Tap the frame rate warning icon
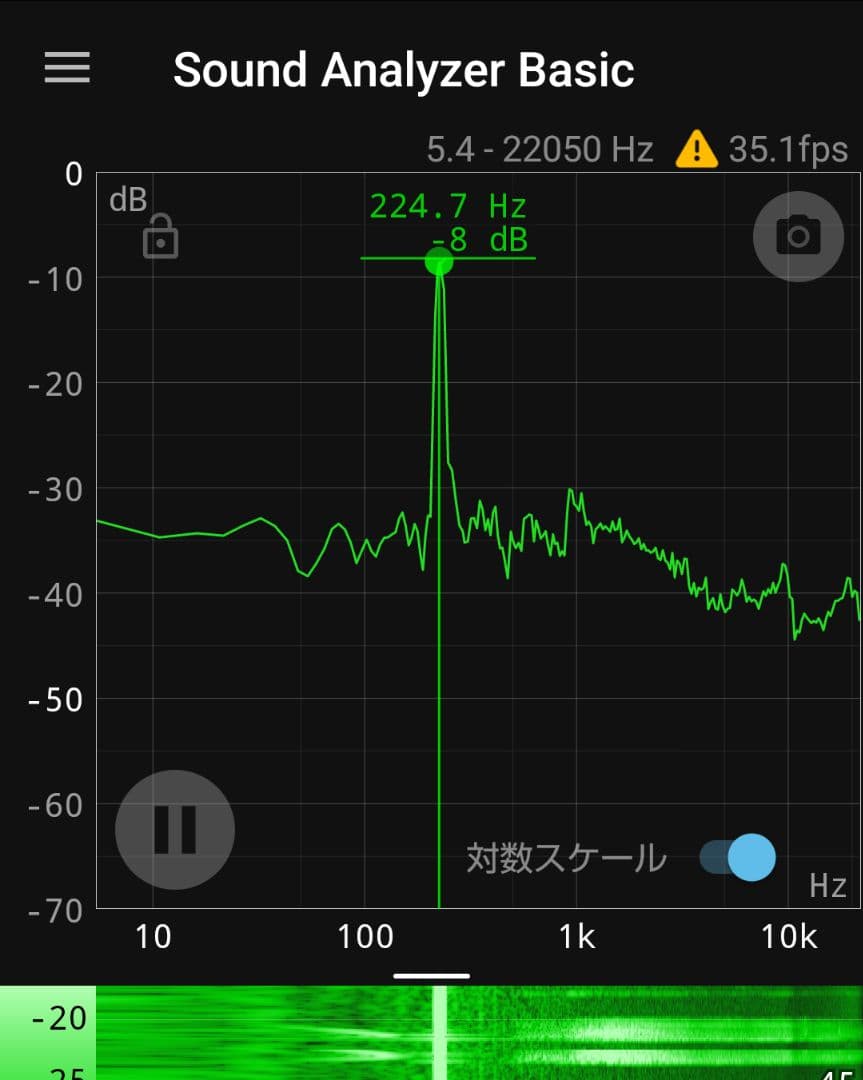Viewport: 863px width, 1080px height. [697, 151]
